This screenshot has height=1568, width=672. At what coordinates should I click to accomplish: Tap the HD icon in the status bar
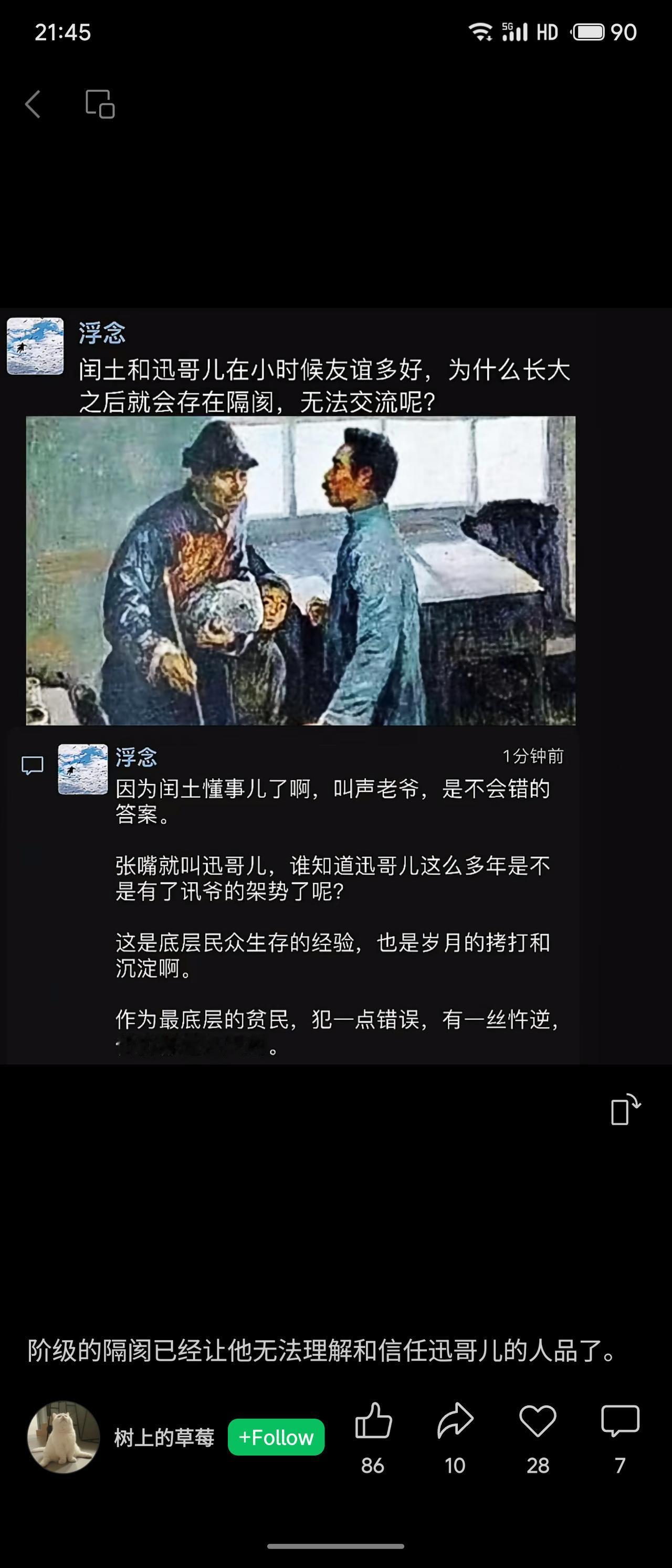[x=547, y=32]
